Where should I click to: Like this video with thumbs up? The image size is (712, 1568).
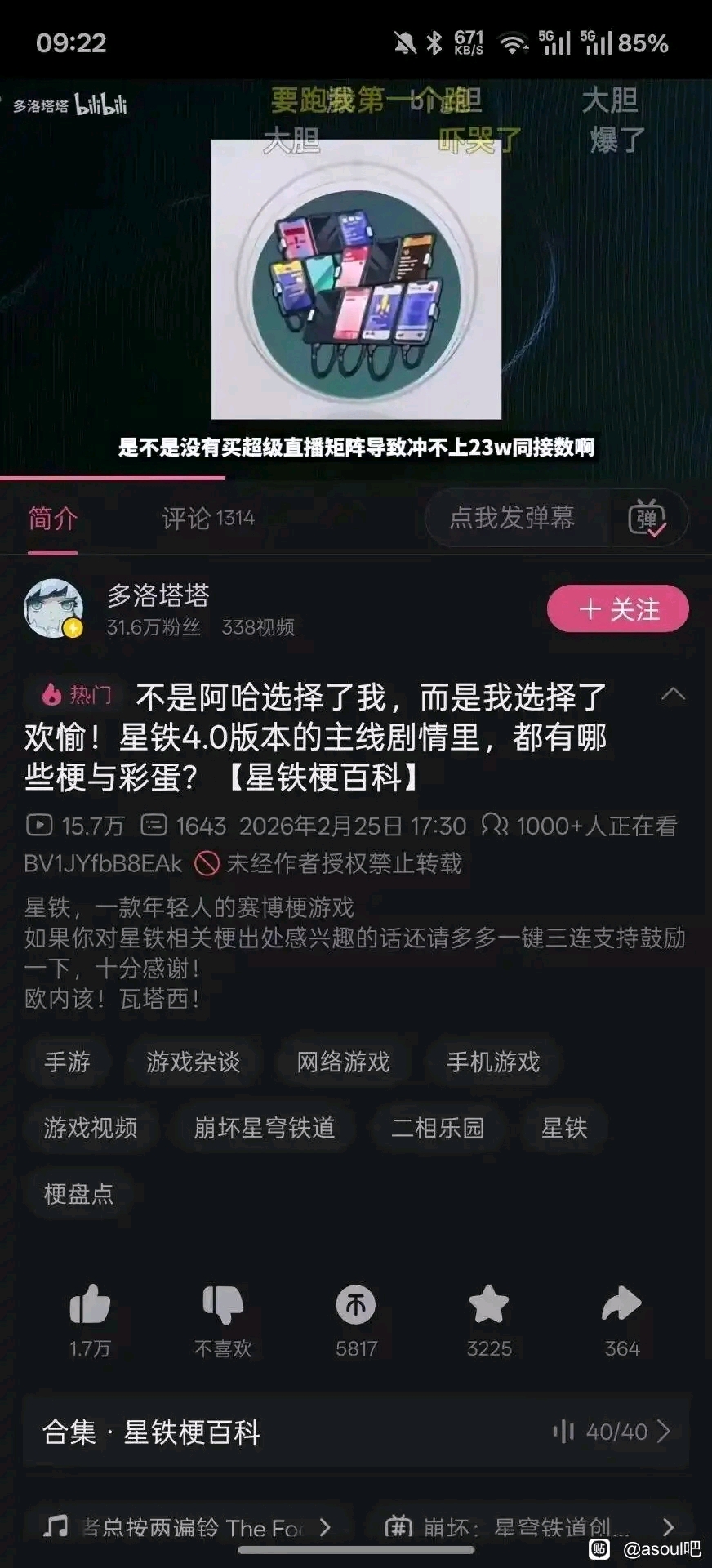pos(90,1306)
